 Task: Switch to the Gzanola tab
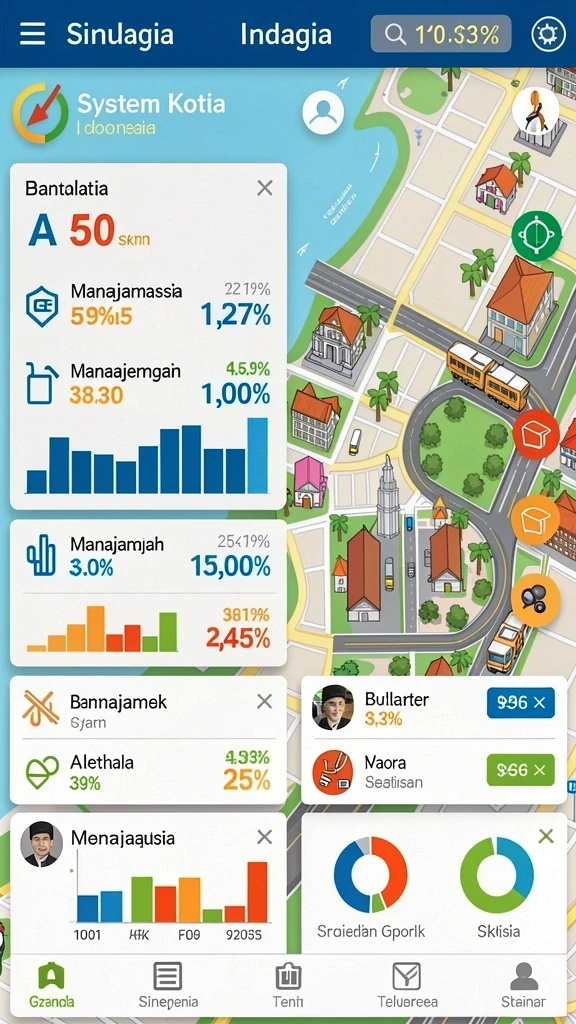coord(52,985)
